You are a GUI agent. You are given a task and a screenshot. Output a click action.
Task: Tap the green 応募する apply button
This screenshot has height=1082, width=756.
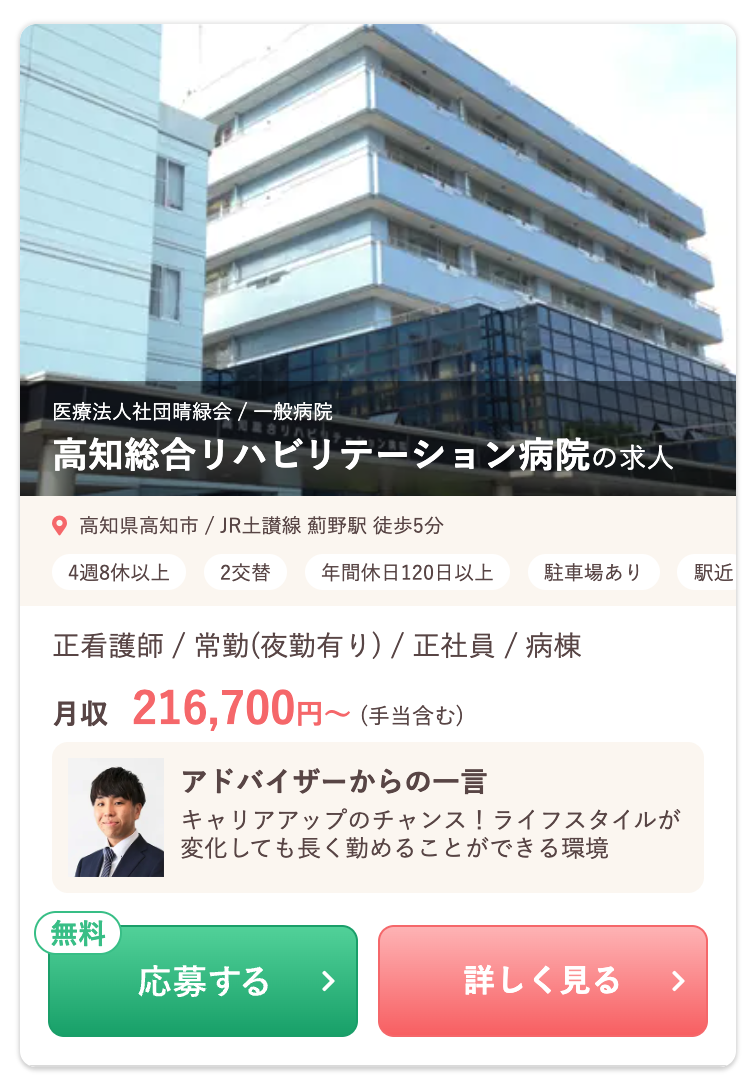click(203, 981)
